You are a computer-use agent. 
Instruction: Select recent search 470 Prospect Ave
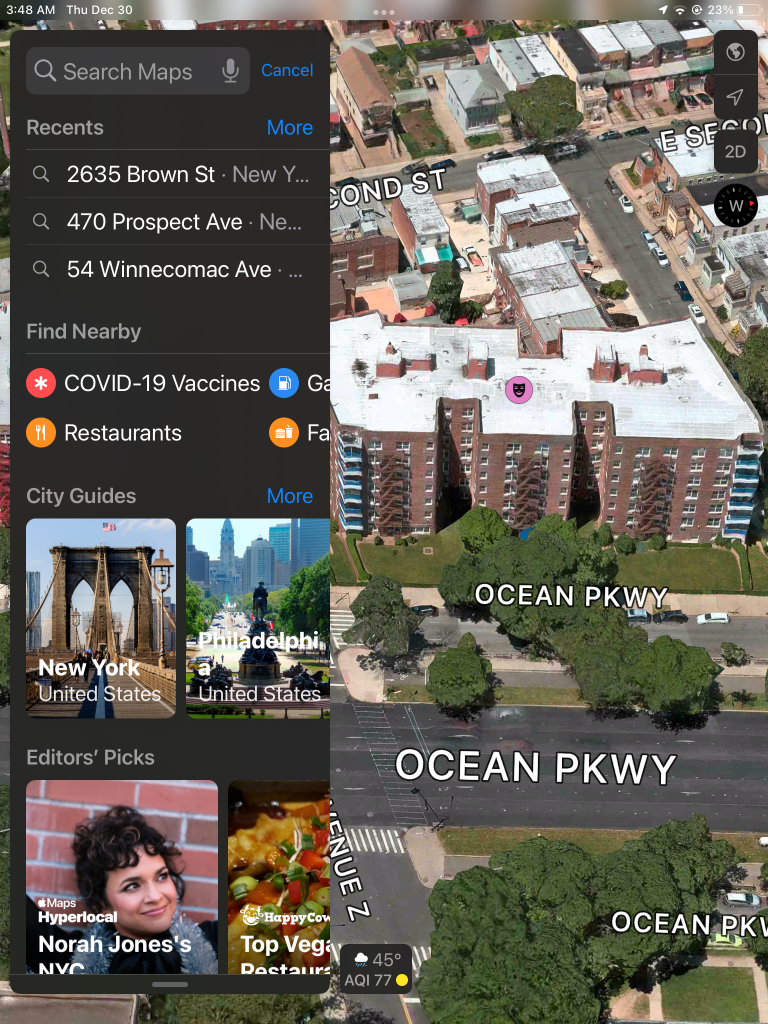coord(170,222)
